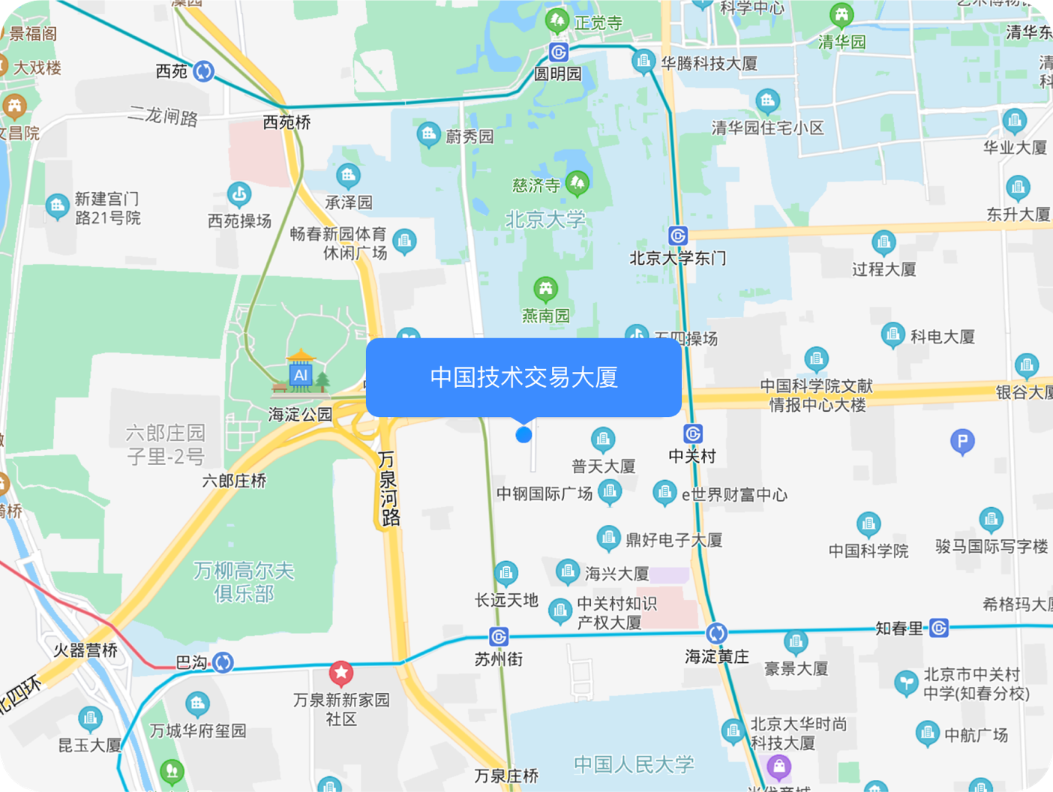Viewport: 1053px width, 792px height.
Task: Open the 中钢国际广场 marker on the map
Action: tap(610, 493)
